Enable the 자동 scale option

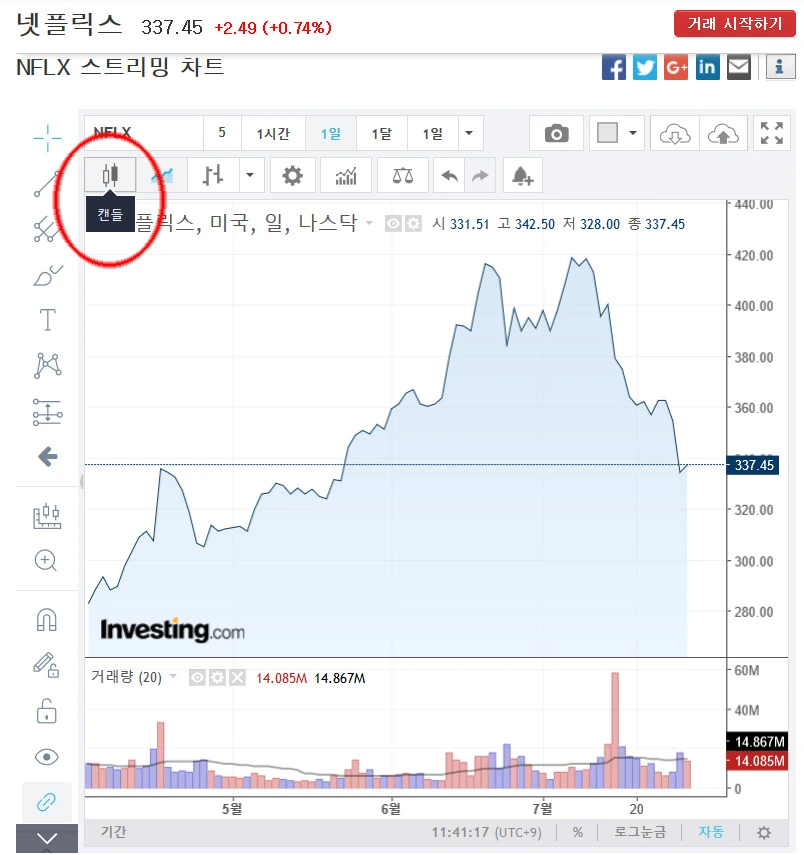click(711, 832)
